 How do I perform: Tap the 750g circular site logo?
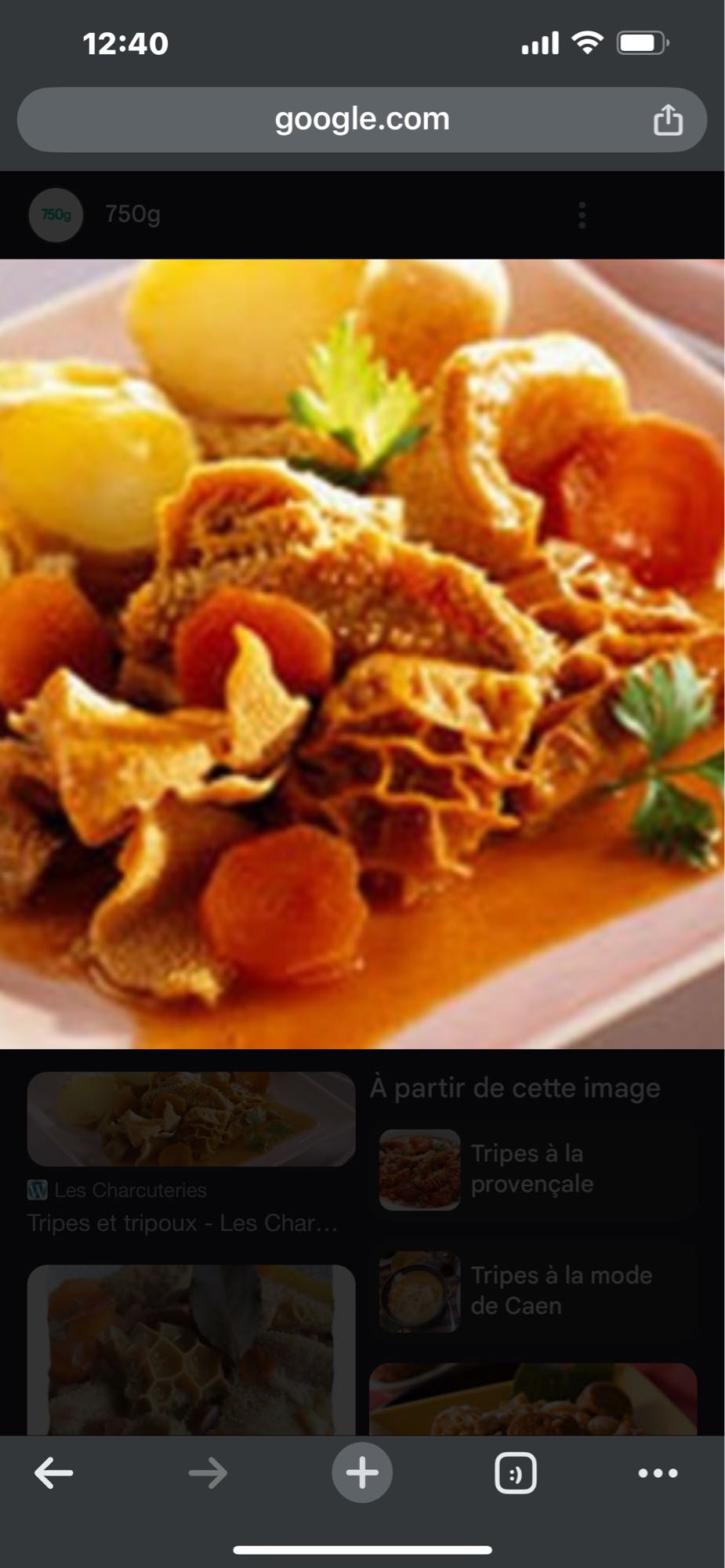[55, 214]
